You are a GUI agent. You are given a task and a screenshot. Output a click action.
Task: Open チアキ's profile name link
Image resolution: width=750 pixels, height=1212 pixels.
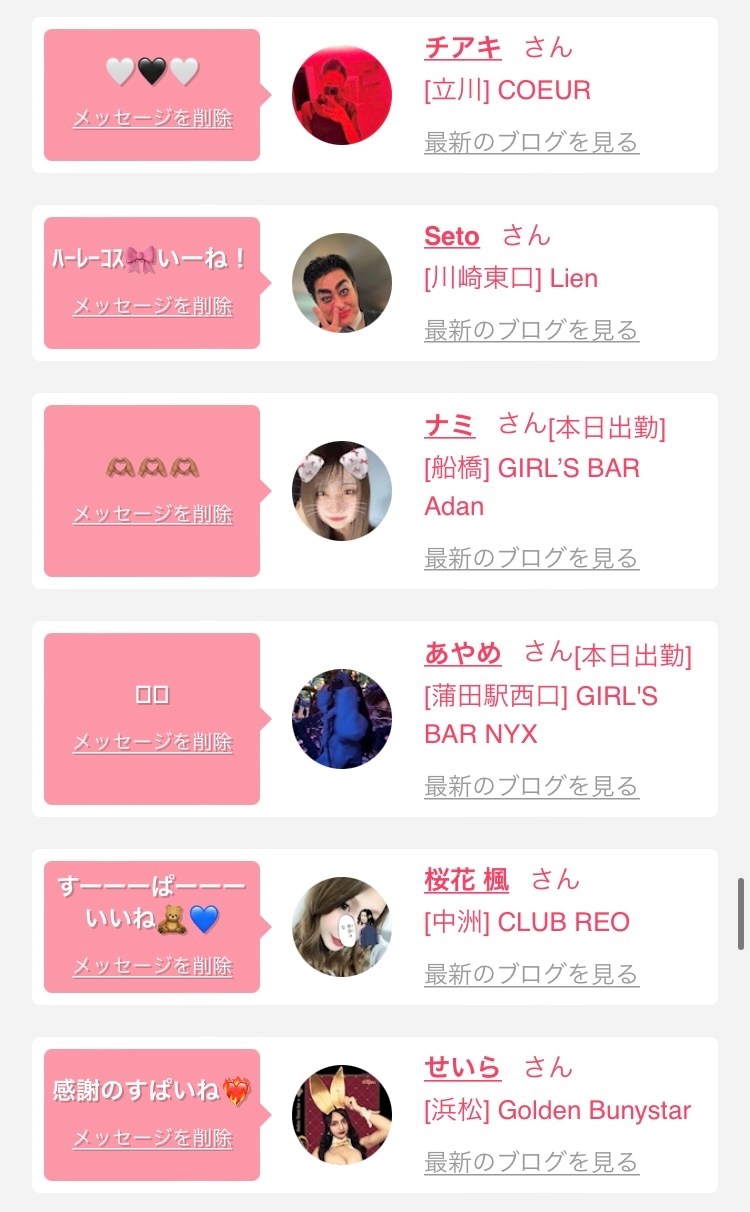463,48
